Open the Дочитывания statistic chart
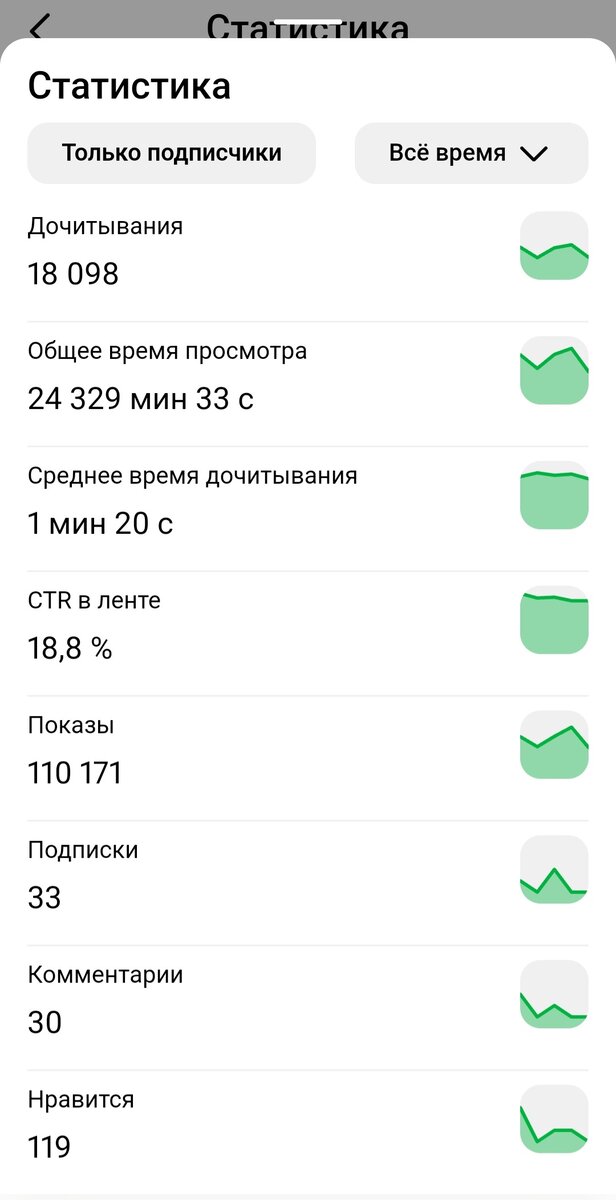The height and width of the screenshot is (1200, 616). pyautogui.click(x=553, y=246)
